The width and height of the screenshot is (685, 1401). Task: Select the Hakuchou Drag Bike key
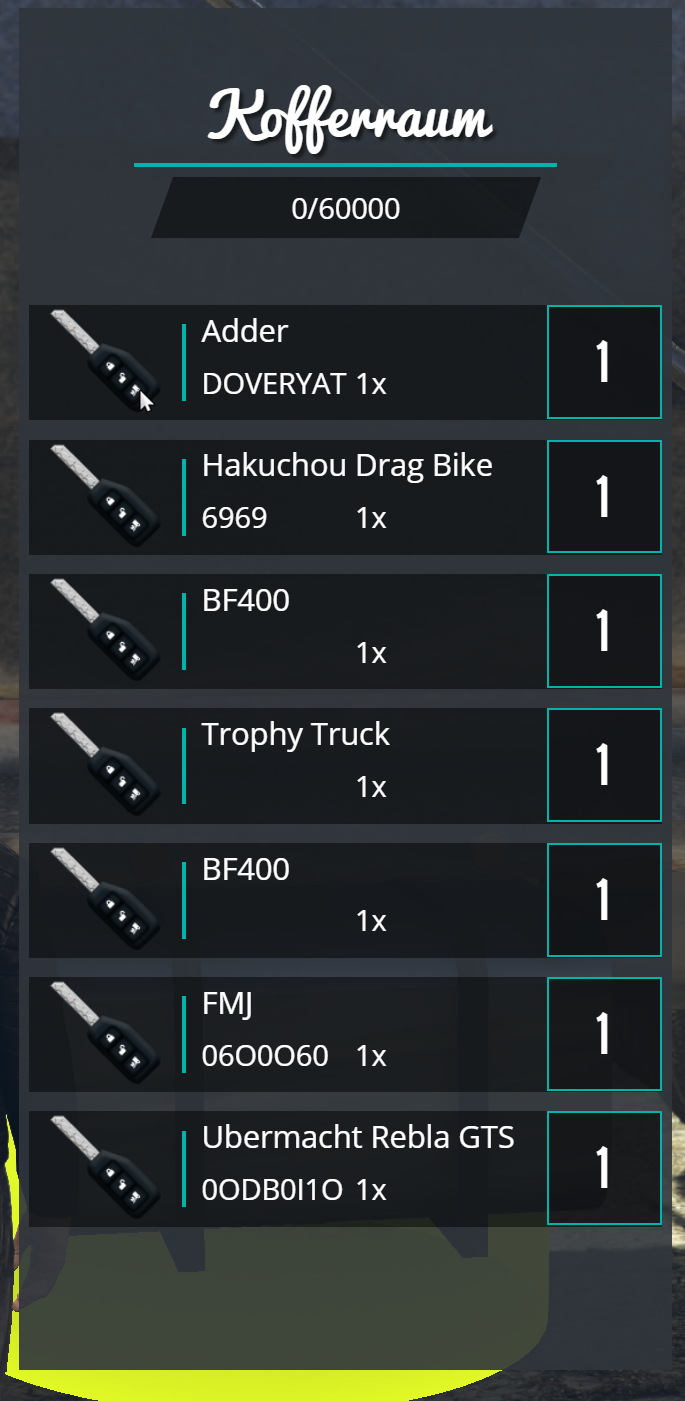coord(288,497)
